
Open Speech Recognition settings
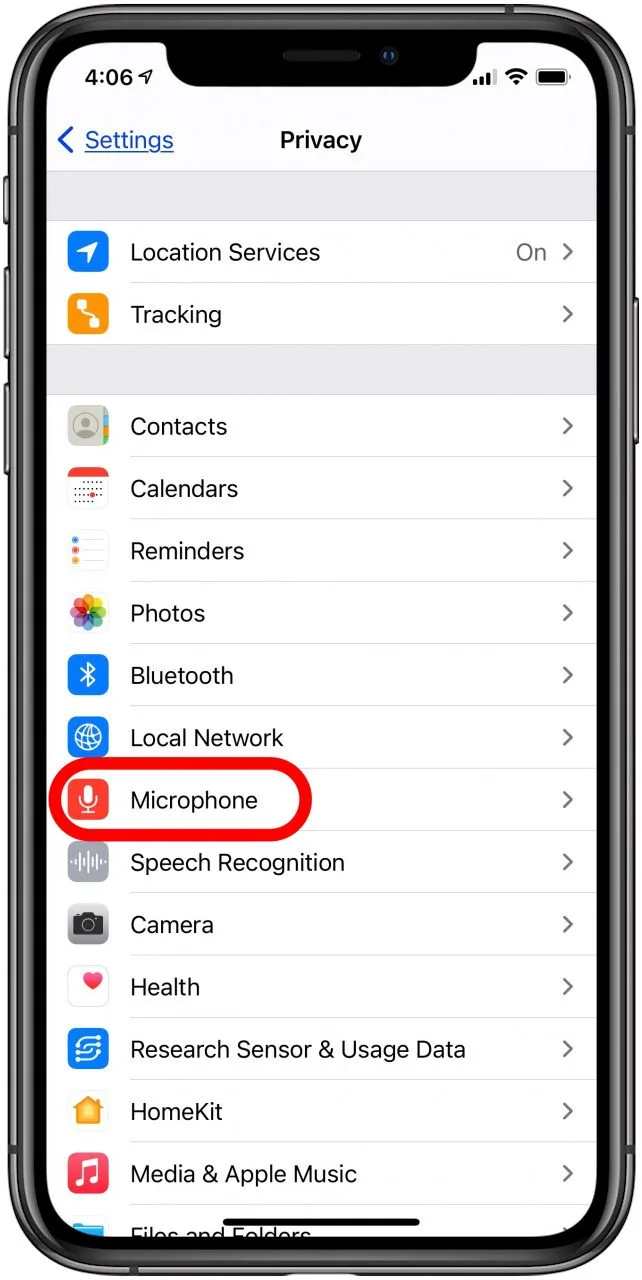320,862
